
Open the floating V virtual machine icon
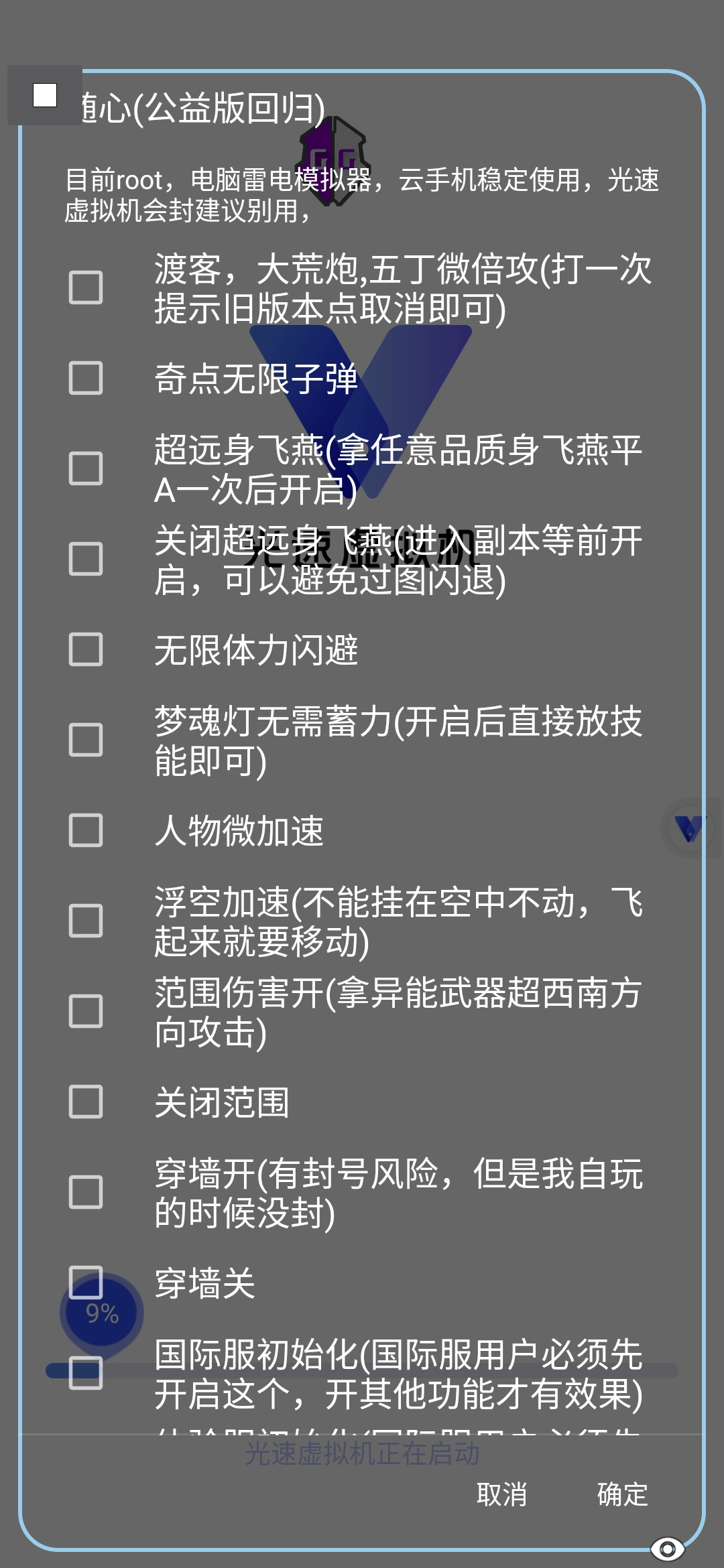pyautogui.click(x=689, y=829)
